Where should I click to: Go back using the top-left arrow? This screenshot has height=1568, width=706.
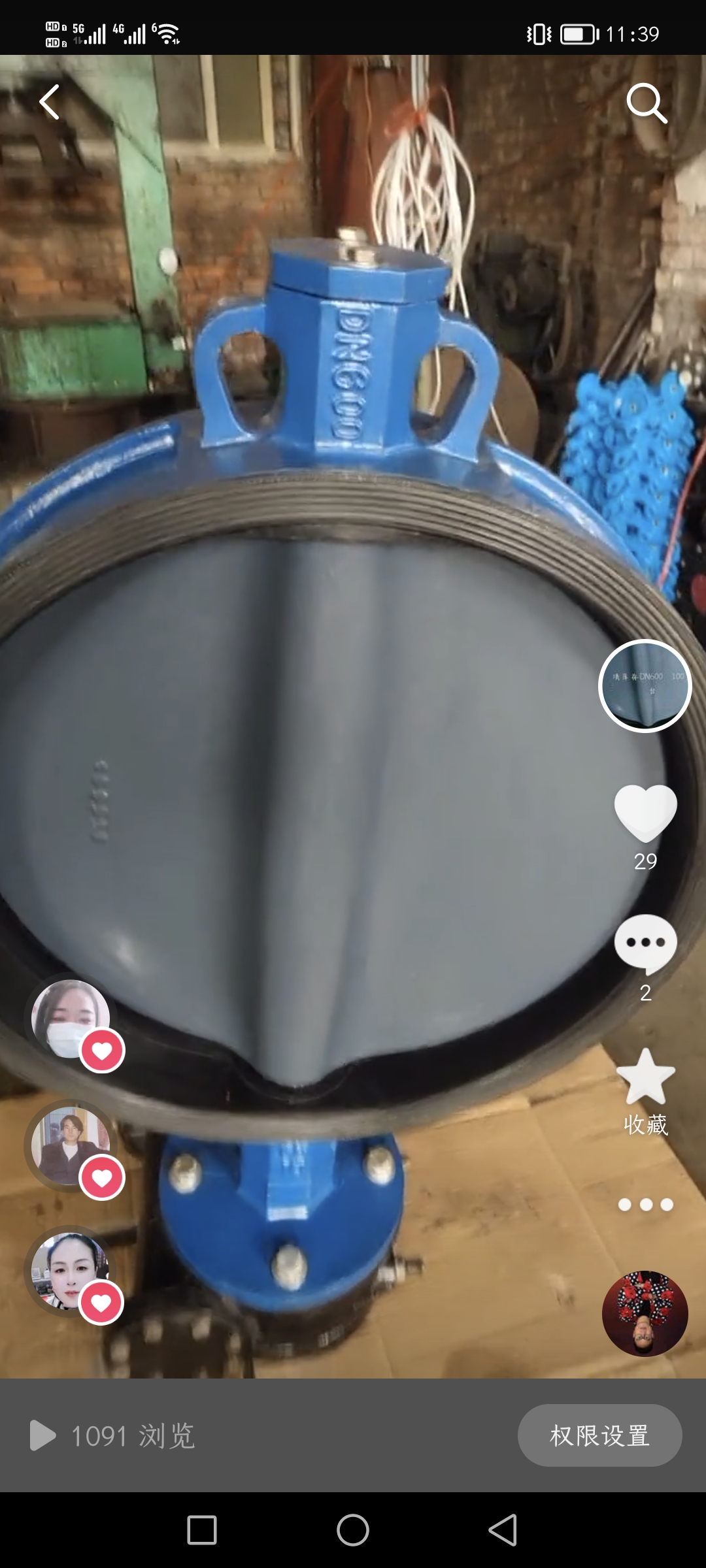[x=50, y=103]
